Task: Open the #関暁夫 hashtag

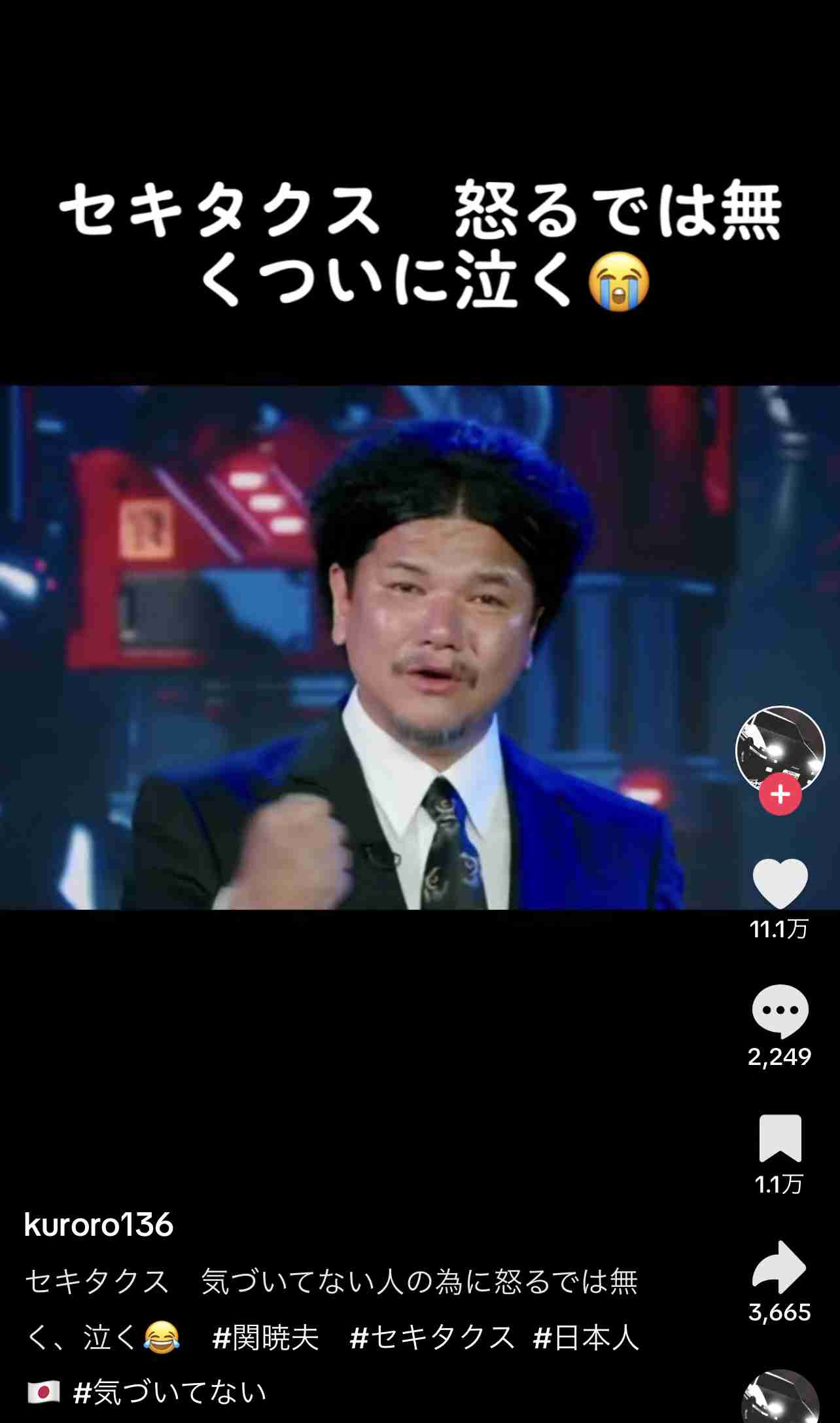Action: point(266,1337)
